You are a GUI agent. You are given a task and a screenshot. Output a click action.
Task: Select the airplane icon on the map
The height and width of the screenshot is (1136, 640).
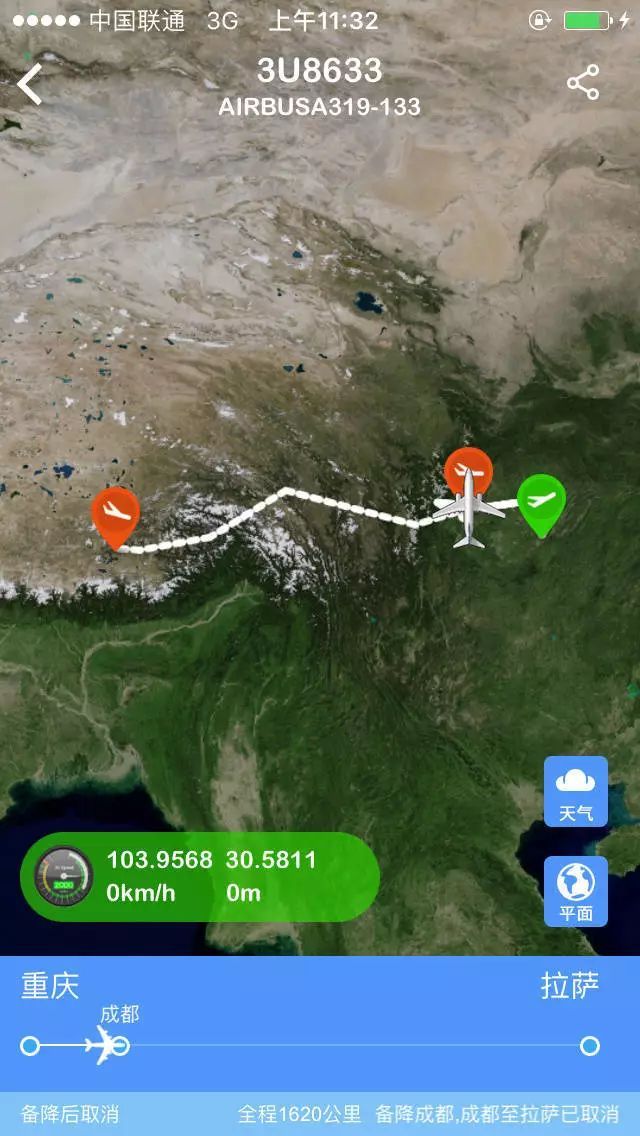pyautogui.click(x=468, y=508)
